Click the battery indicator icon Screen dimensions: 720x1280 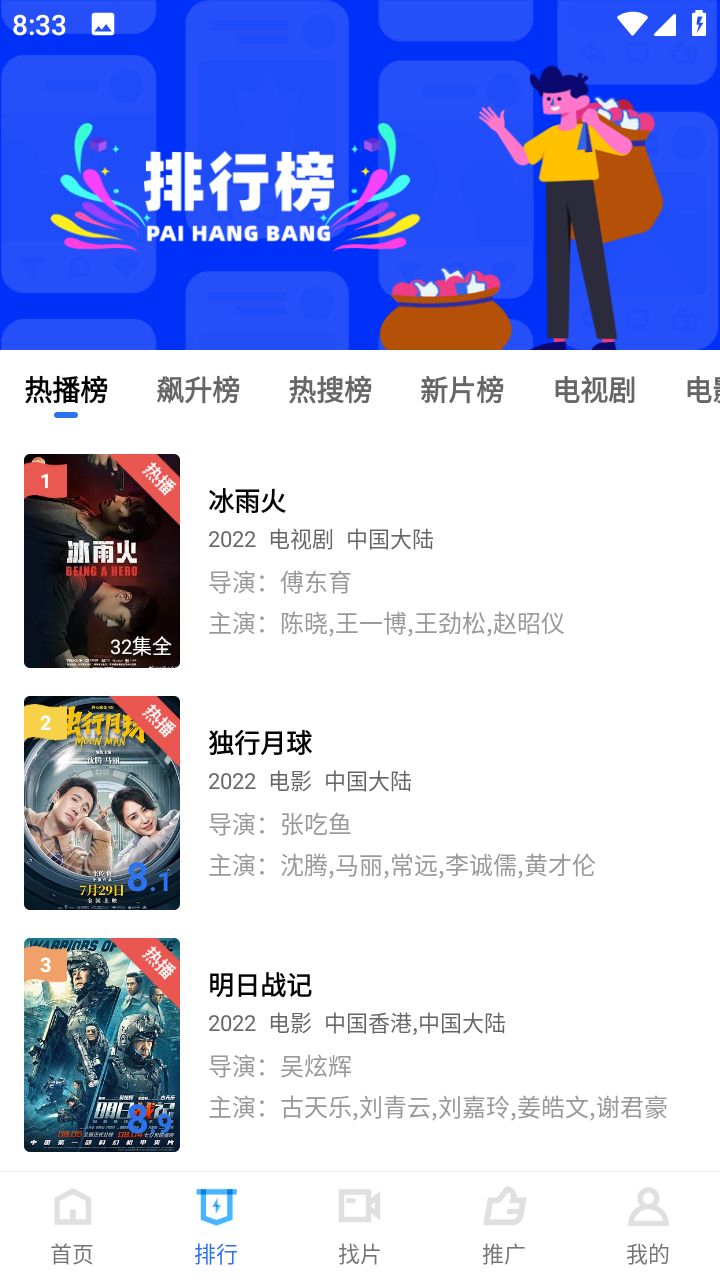(700, 24)
